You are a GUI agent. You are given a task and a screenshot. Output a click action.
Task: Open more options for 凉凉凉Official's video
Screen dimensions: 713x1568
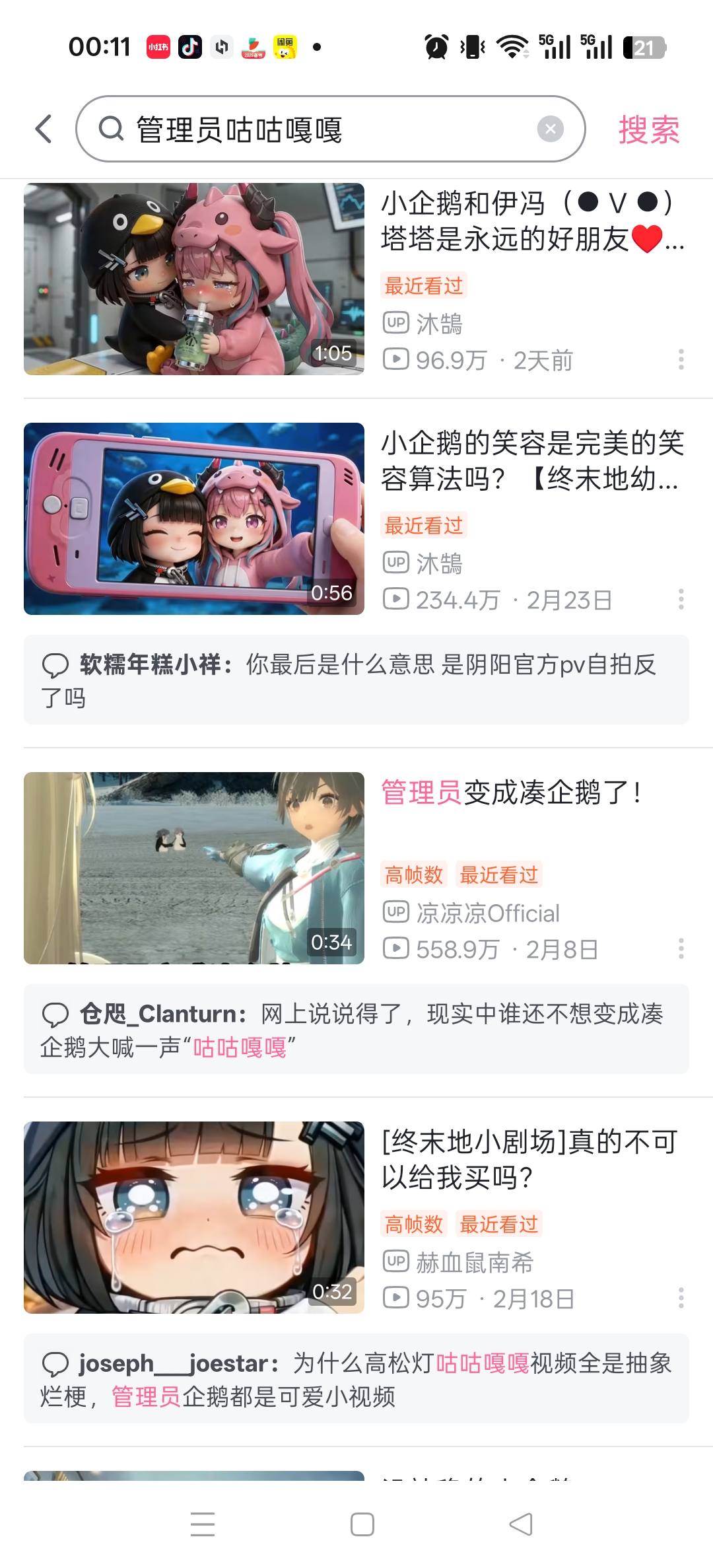pos(681,948)
